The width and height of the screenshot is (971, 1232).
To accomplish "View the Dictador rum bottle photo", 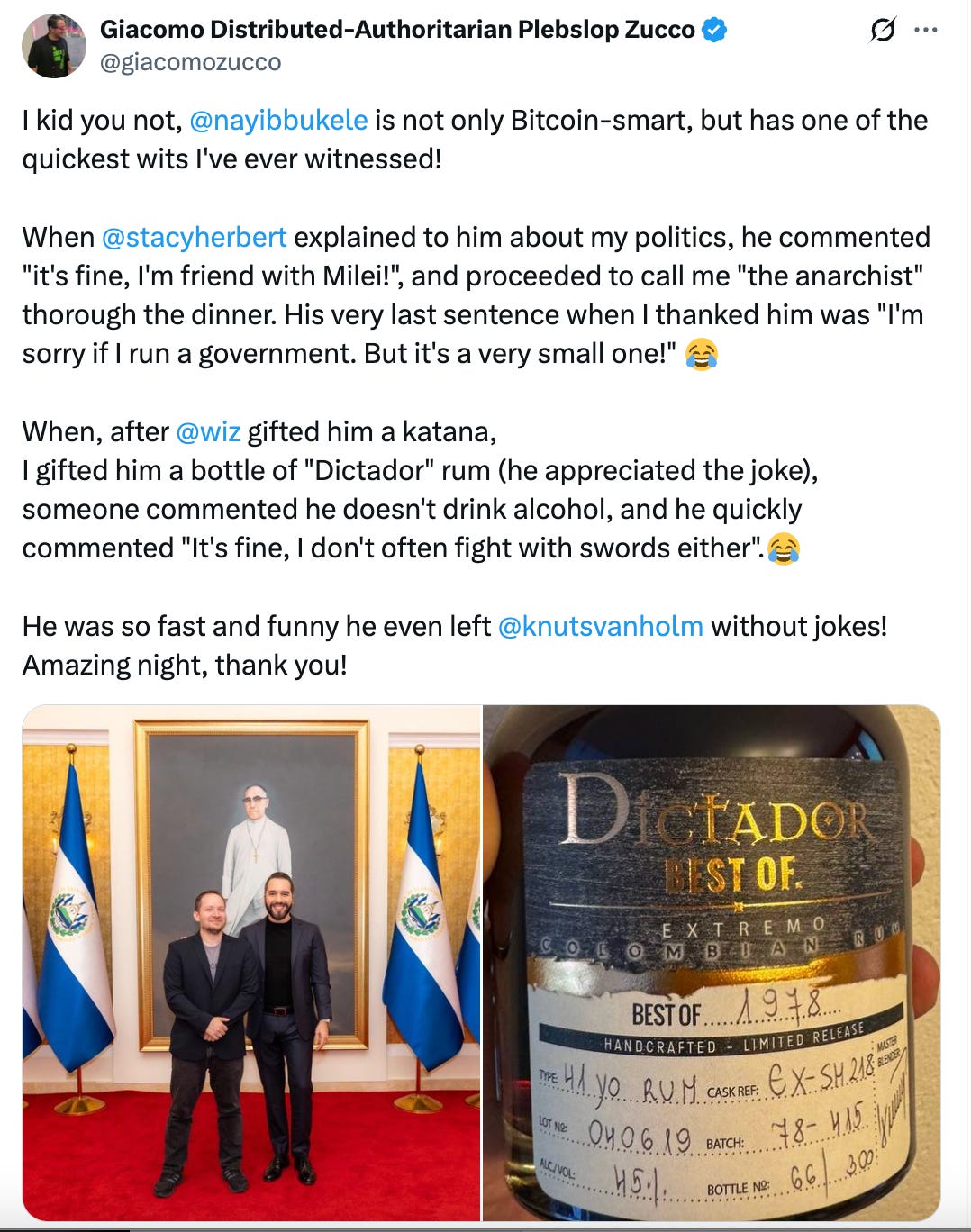I will (712, 963).
